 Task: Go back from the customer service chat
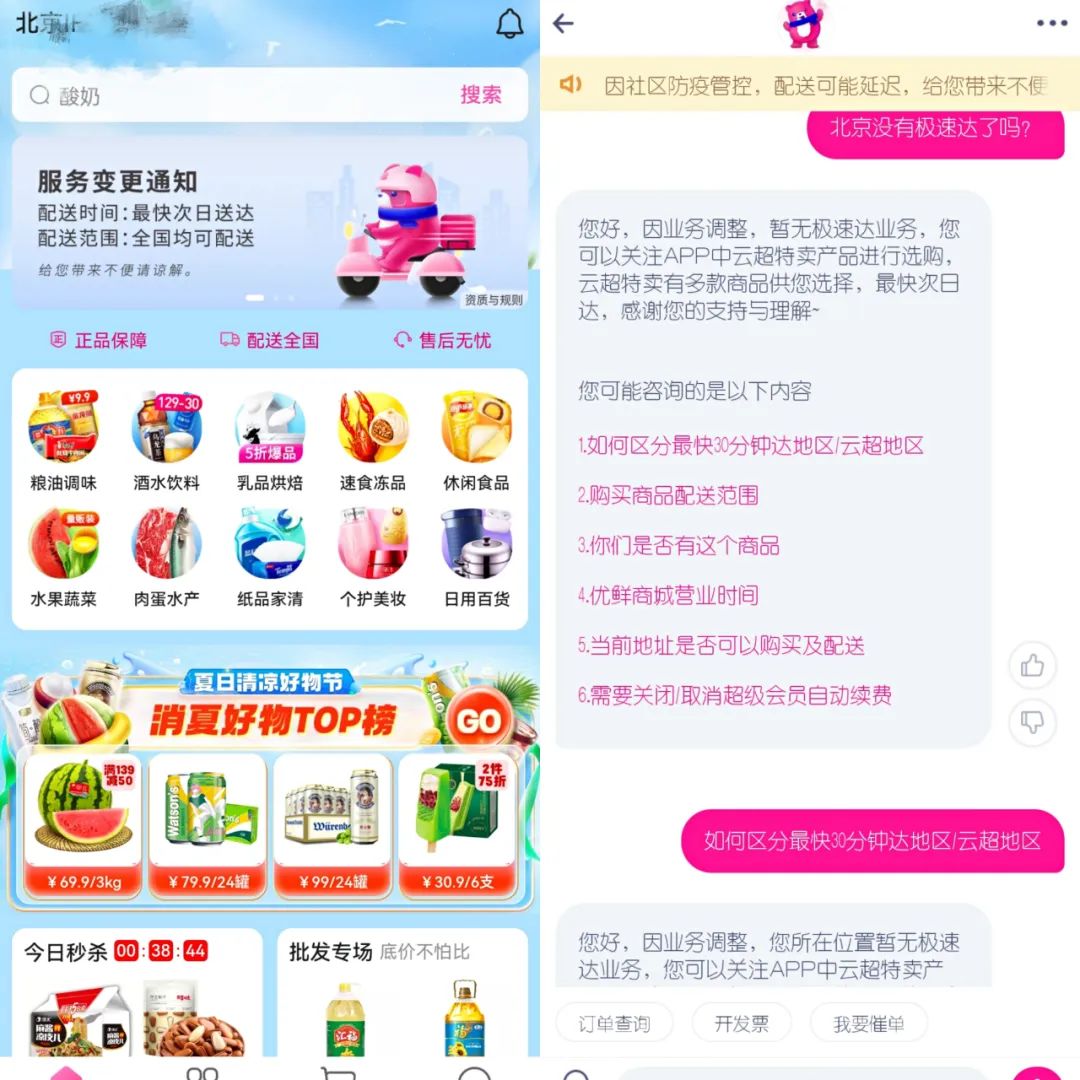coord(564,24)
